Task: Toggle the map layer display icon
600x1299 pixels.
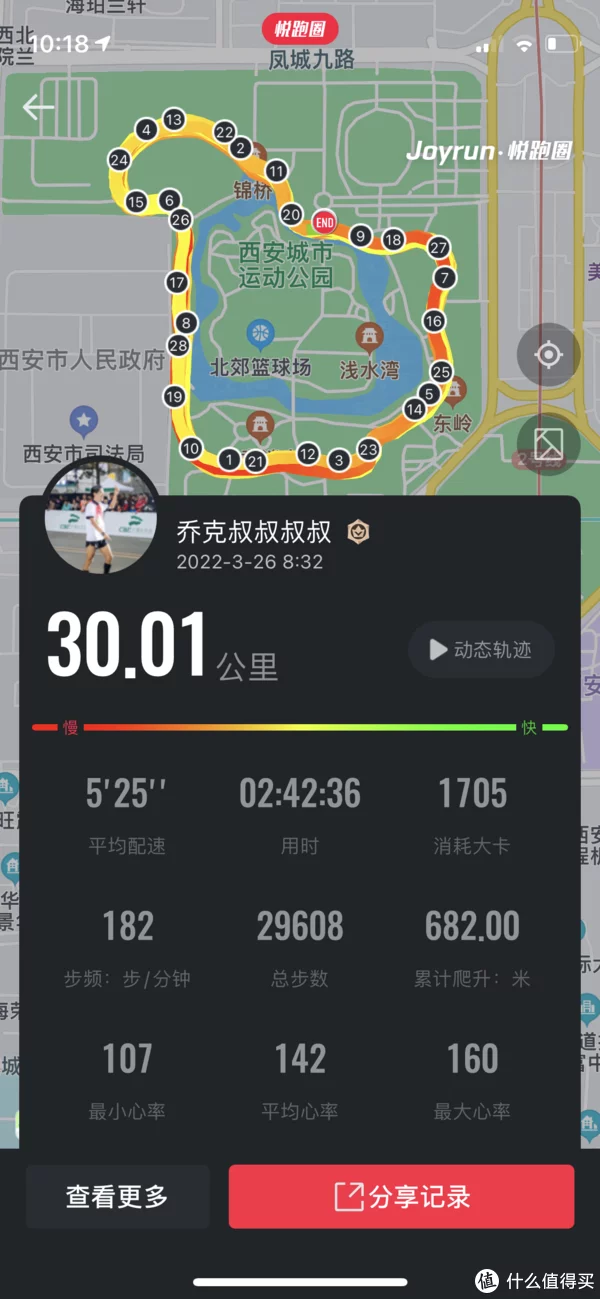Action: click(x=548, y=443)
